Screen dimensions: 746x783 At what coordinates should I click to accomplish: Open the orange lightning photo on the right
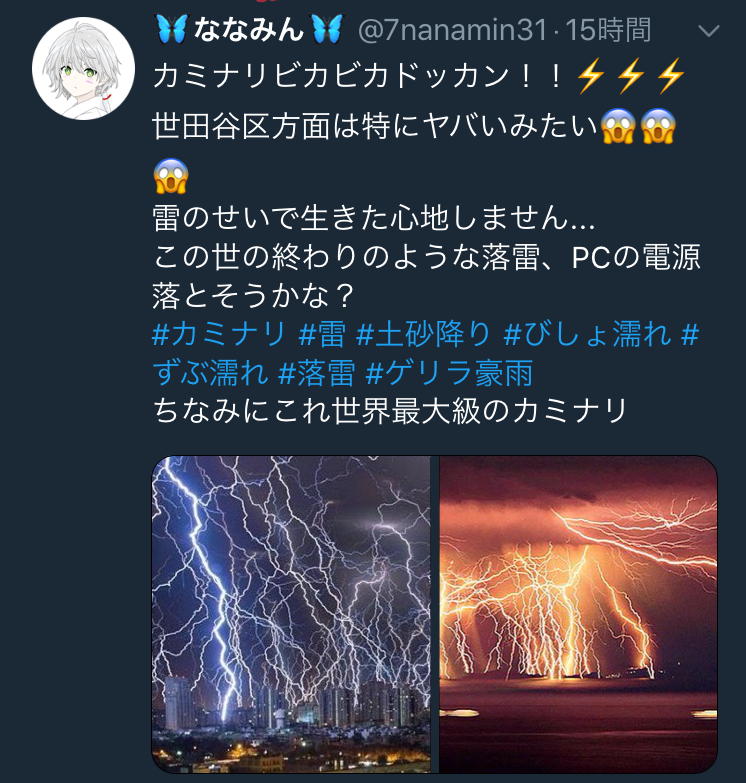580,615
